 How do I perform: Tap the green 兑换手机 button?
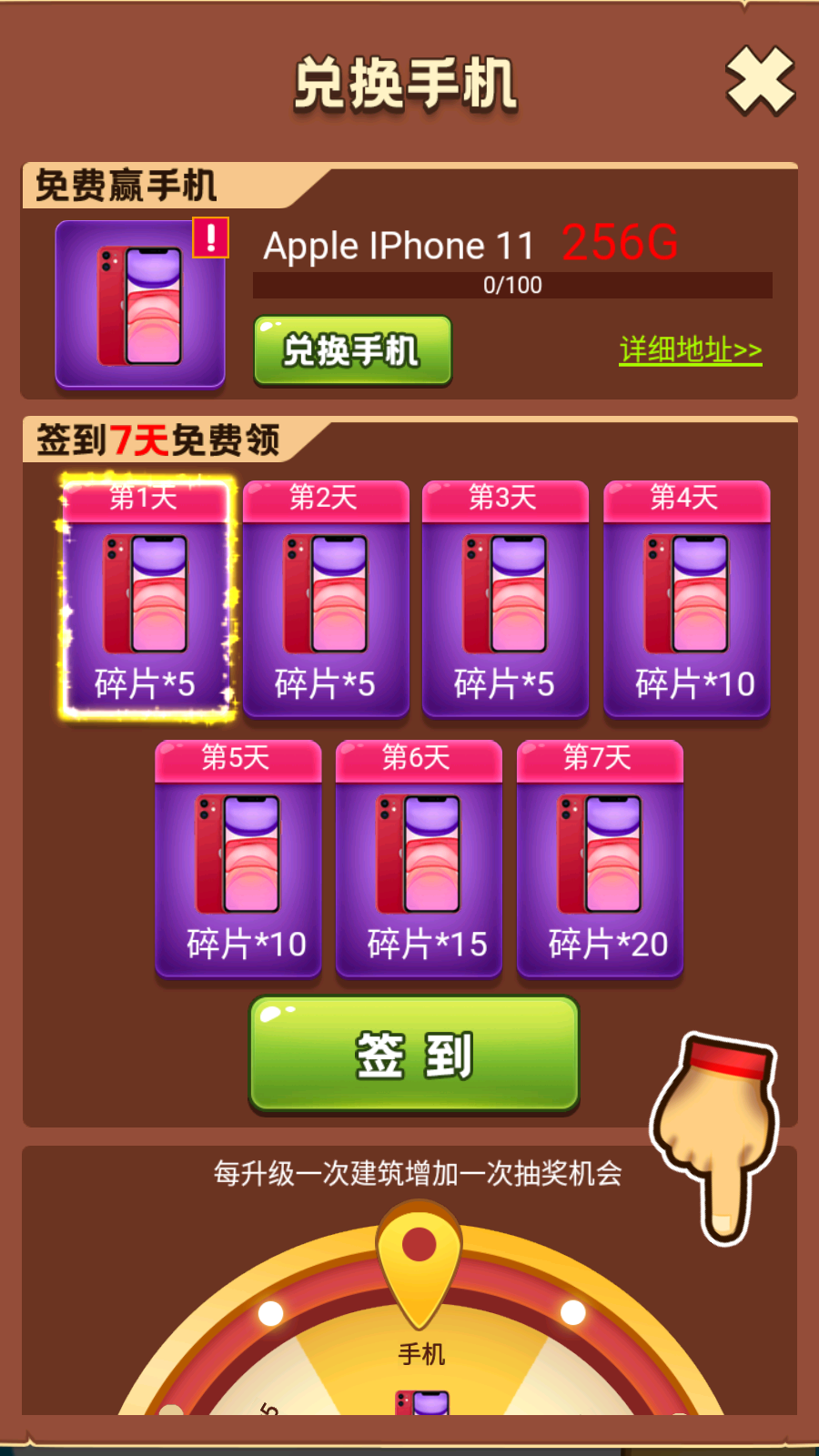tap(352, 350)
